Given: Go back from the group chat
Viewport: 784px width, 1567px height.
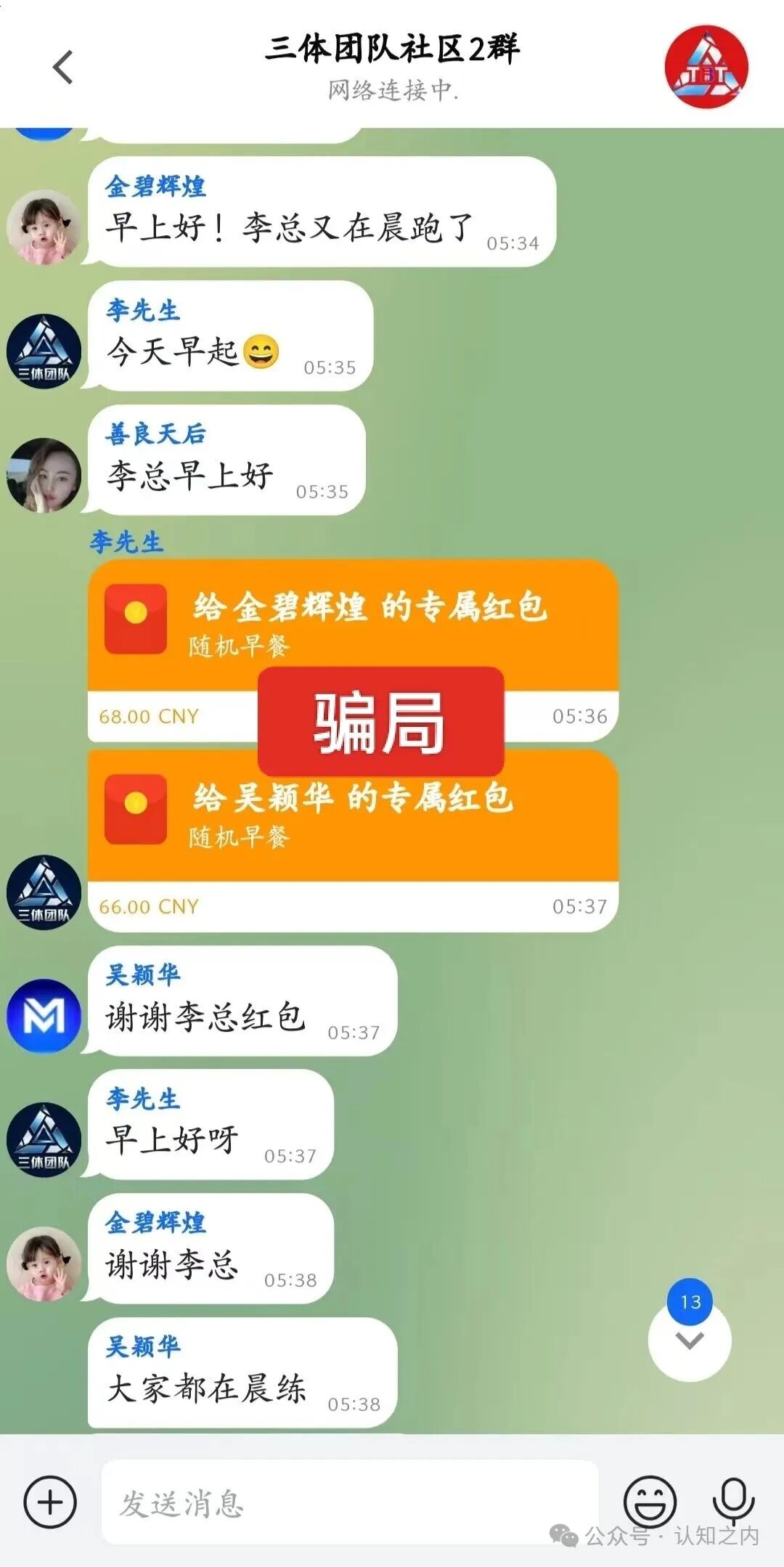Looking at the screenshot, I should click(x=63, y=68).
